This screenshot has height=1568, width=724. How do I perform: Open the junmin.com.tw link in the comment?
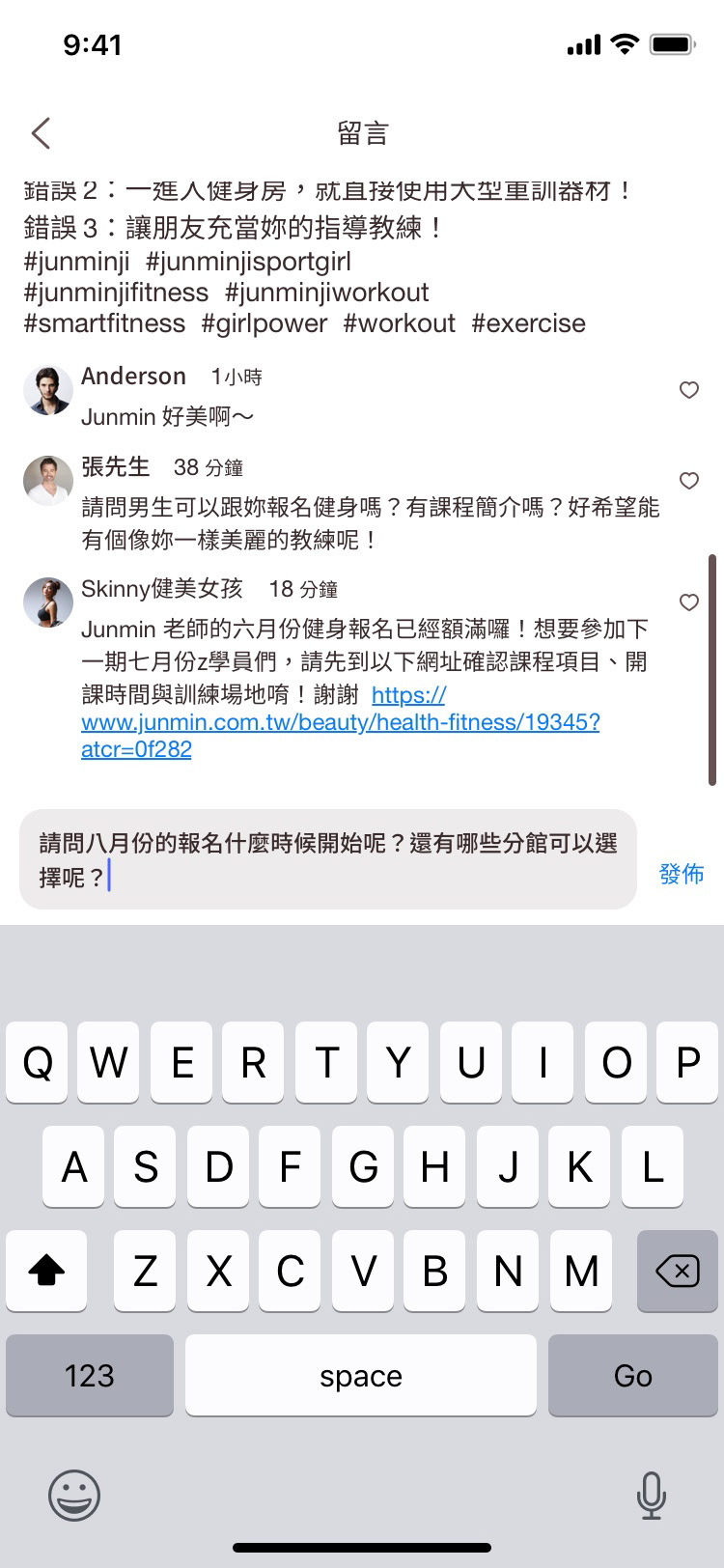tap(341, 722)
